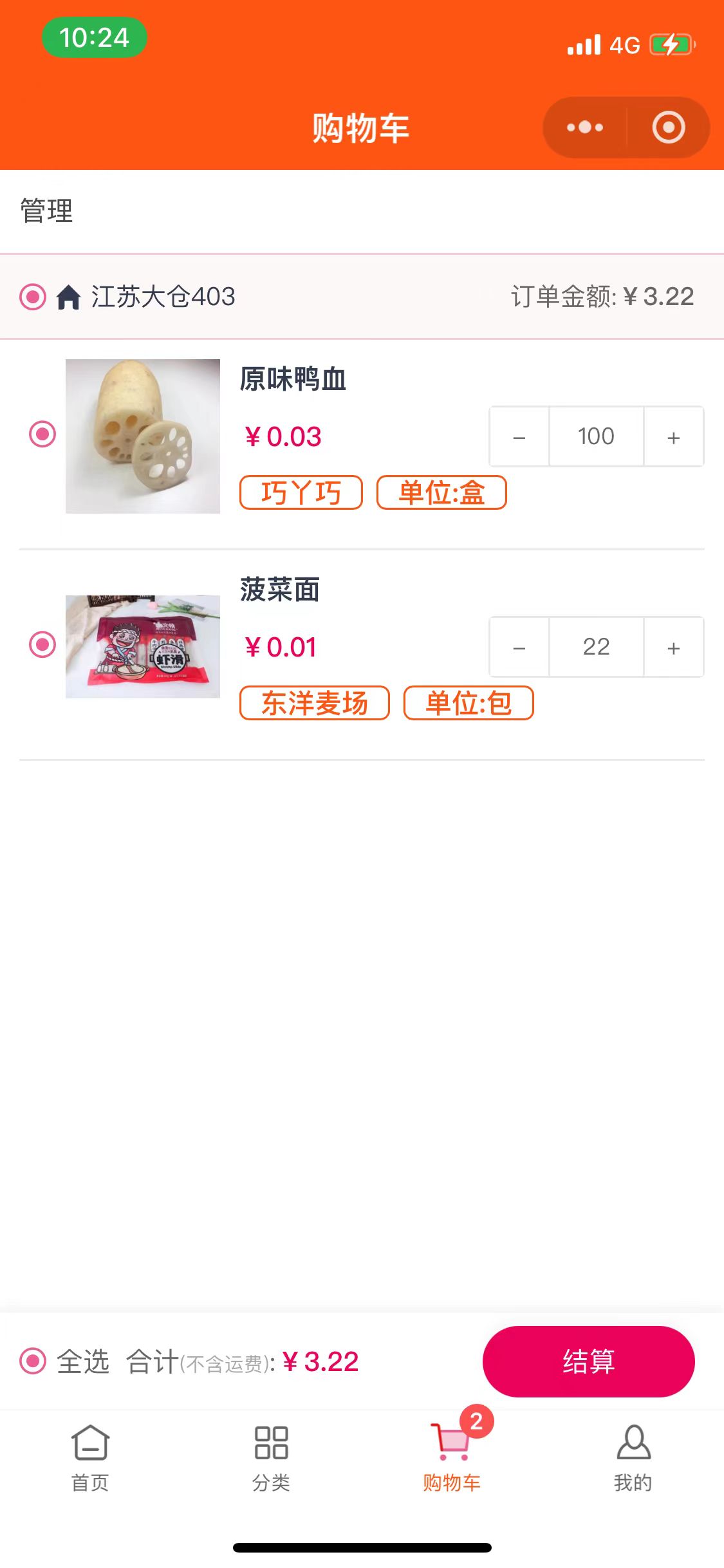The width and height of the screenshot is (724, 1568).
Task: Deselect the 菠菜面 item
Action: [42, 644]
